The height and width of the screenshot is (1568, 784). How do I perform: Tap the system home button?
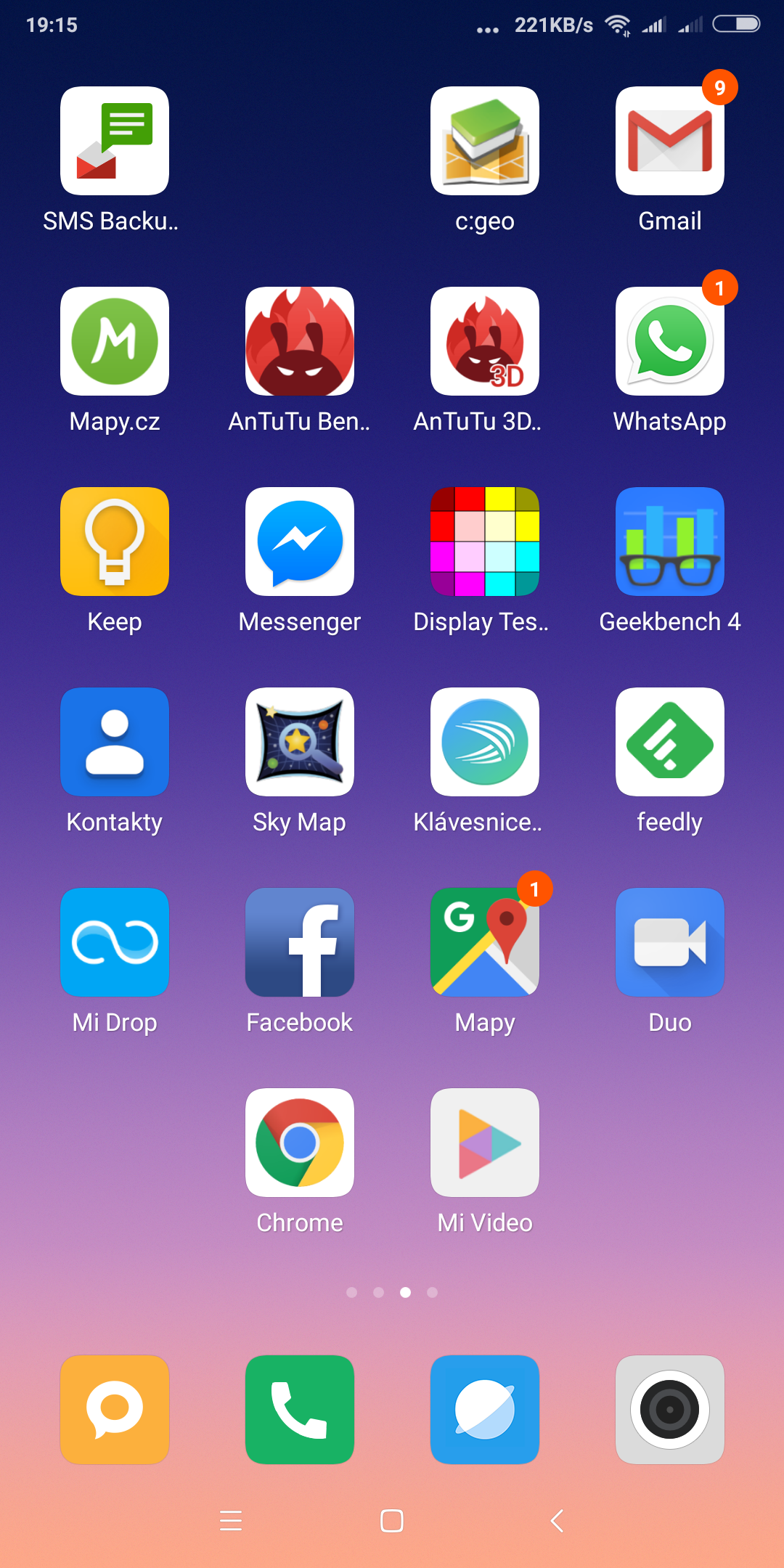point(392,1521)
